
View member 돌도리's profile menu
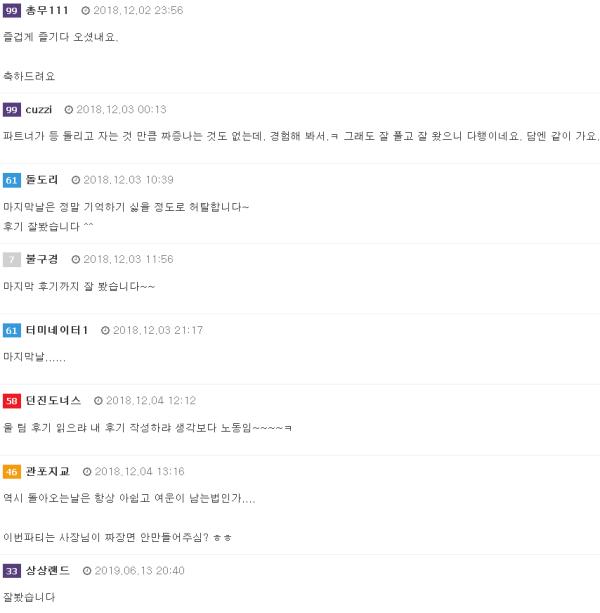point(42,180)
